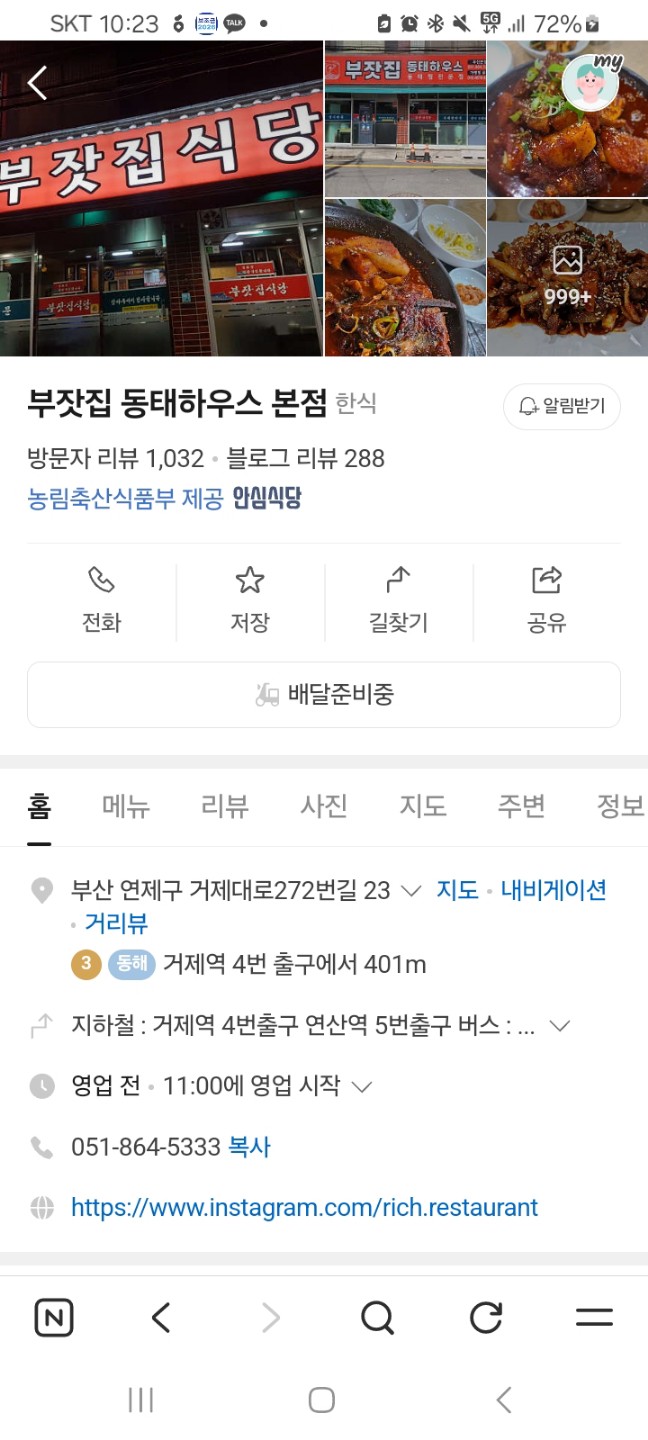Image resolution: width=648 pixels, height=1440 pixels.
Task: Expand the transit directions row
Action: click(560, 1026)
